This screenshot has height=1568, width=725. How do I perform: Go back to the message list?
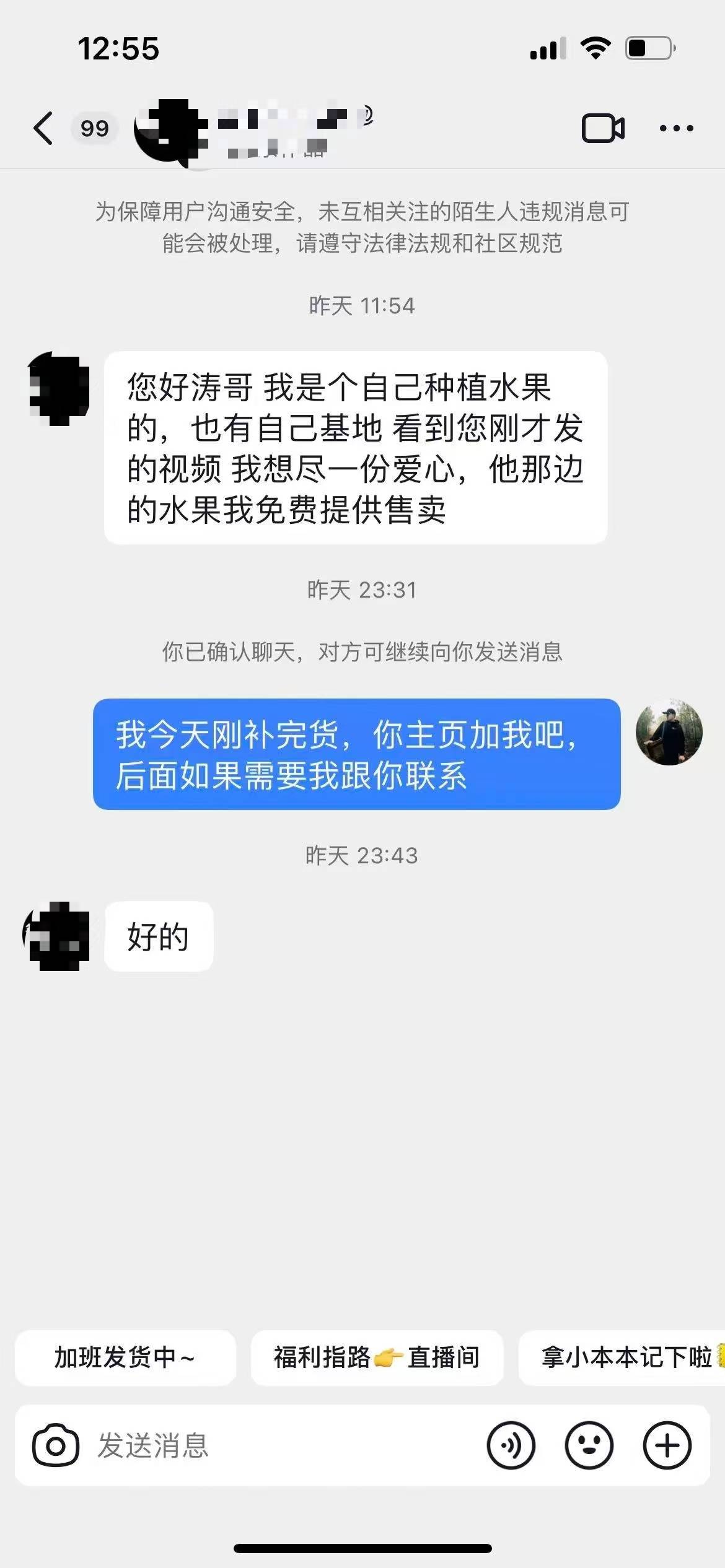pos(43,129)
